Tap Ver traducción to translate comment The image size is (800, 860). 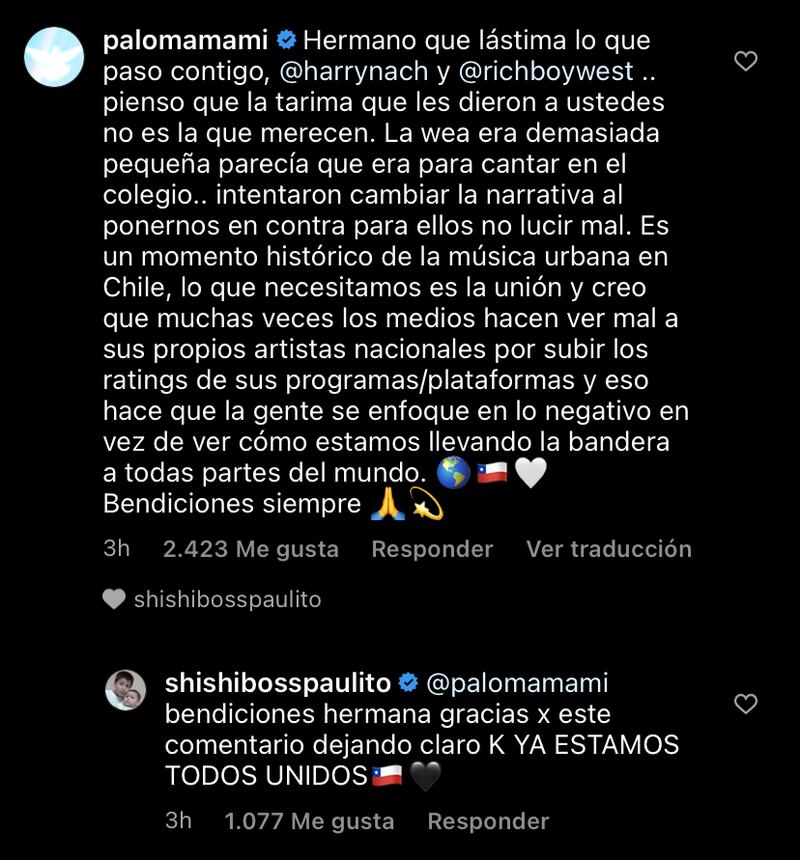click(608, 549)
